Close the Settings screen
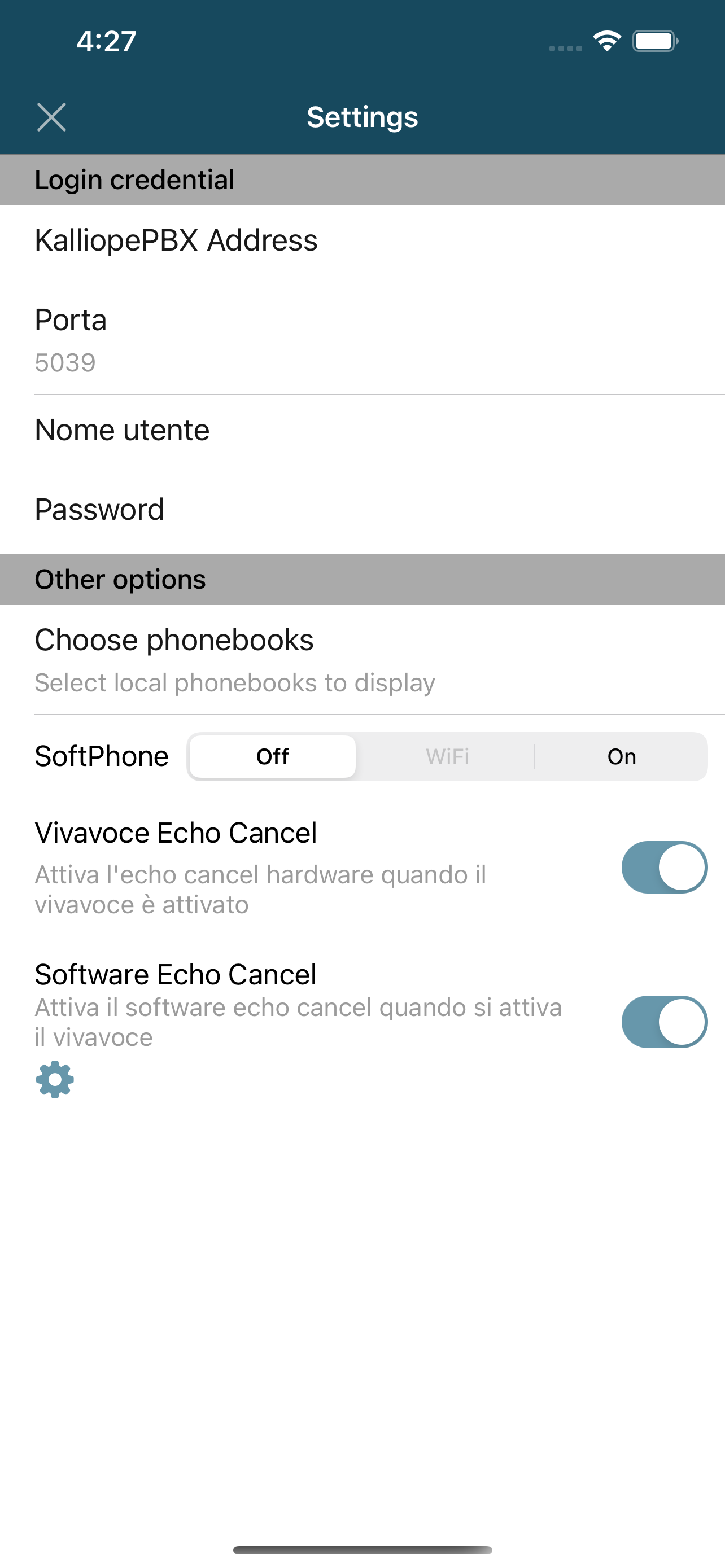This screenshot has width=725, height=1568. click(51, 117)
